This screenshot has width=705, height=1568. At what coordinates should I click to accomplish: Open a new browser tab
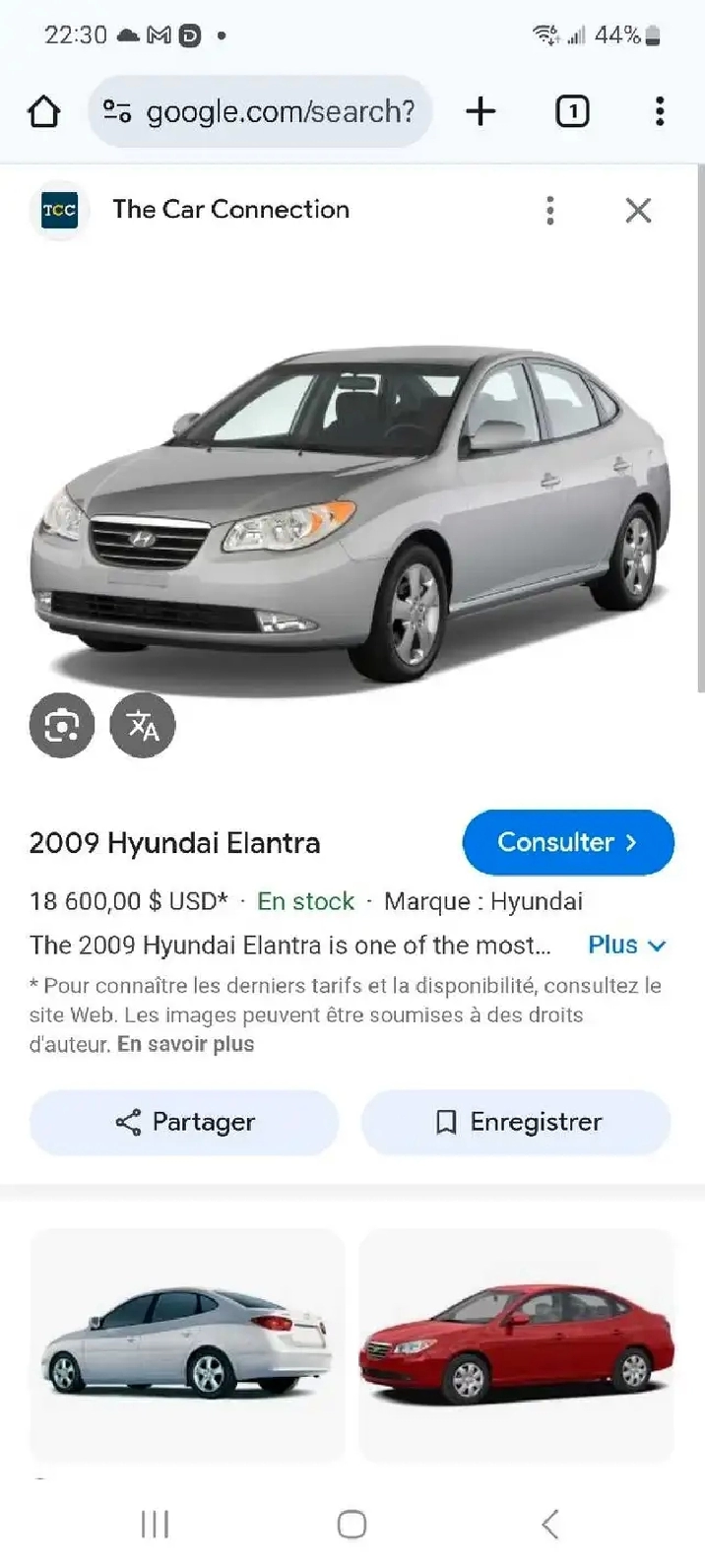(481, 111)
